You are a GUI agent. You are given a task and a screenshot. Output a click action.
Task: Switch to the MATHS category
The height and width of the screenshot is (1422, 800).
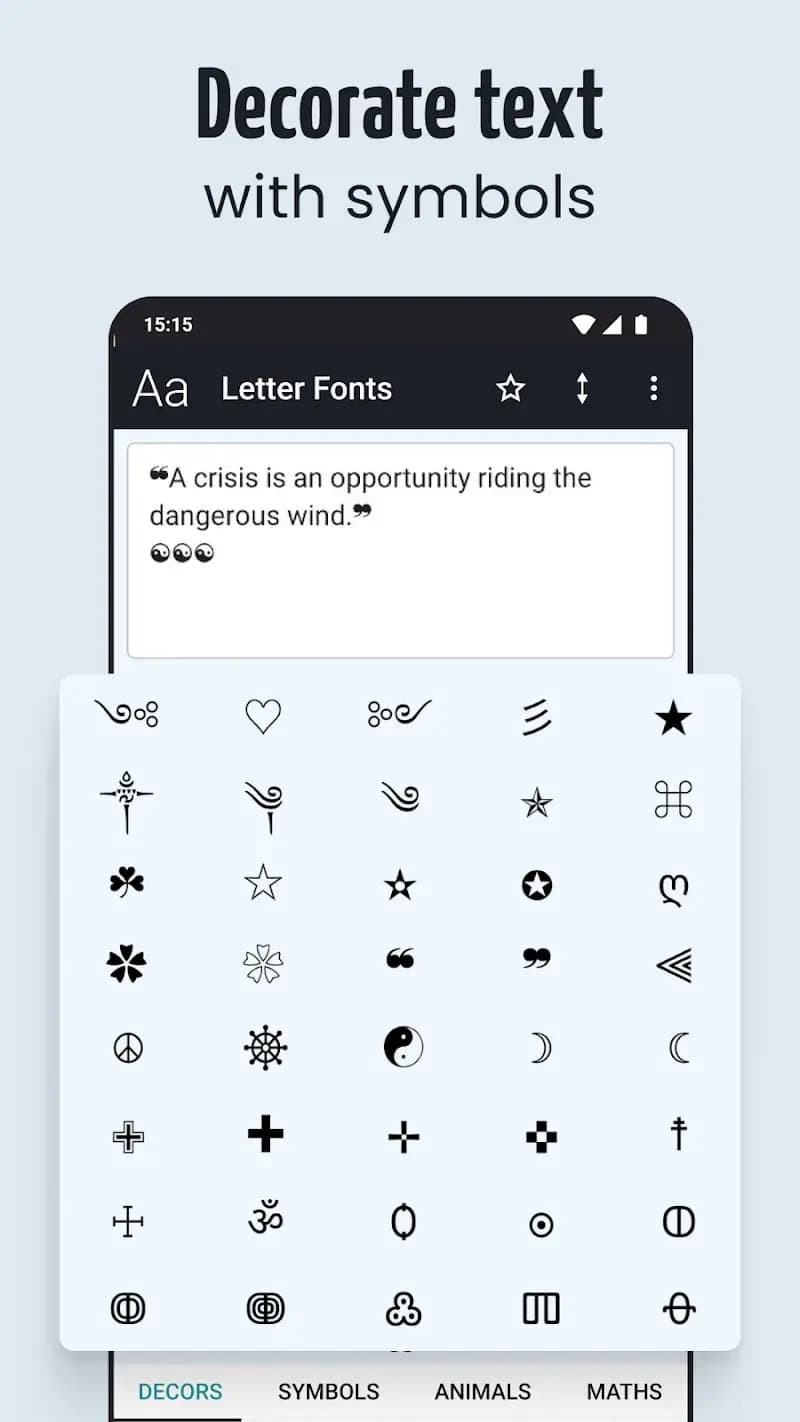(624, 1390)
